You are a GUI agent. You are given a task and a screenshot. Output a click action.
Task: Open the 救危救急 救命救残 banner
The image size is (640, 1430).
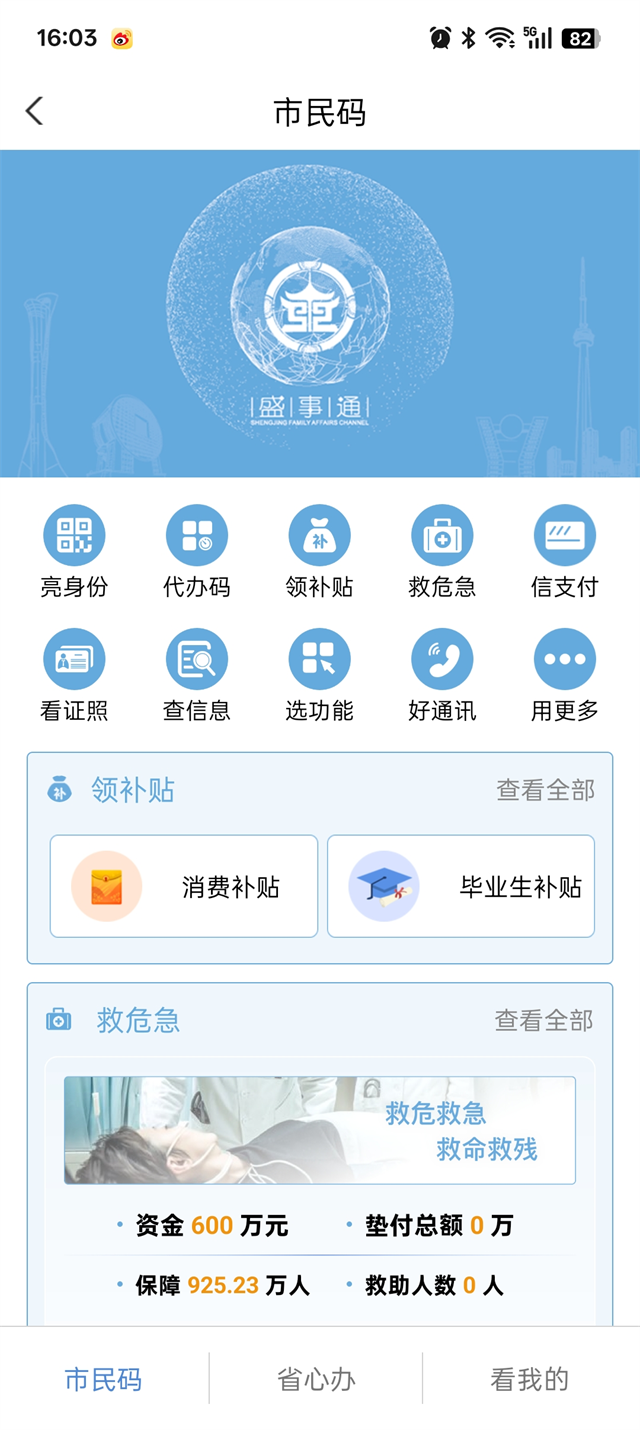(x=320, y=1130)
